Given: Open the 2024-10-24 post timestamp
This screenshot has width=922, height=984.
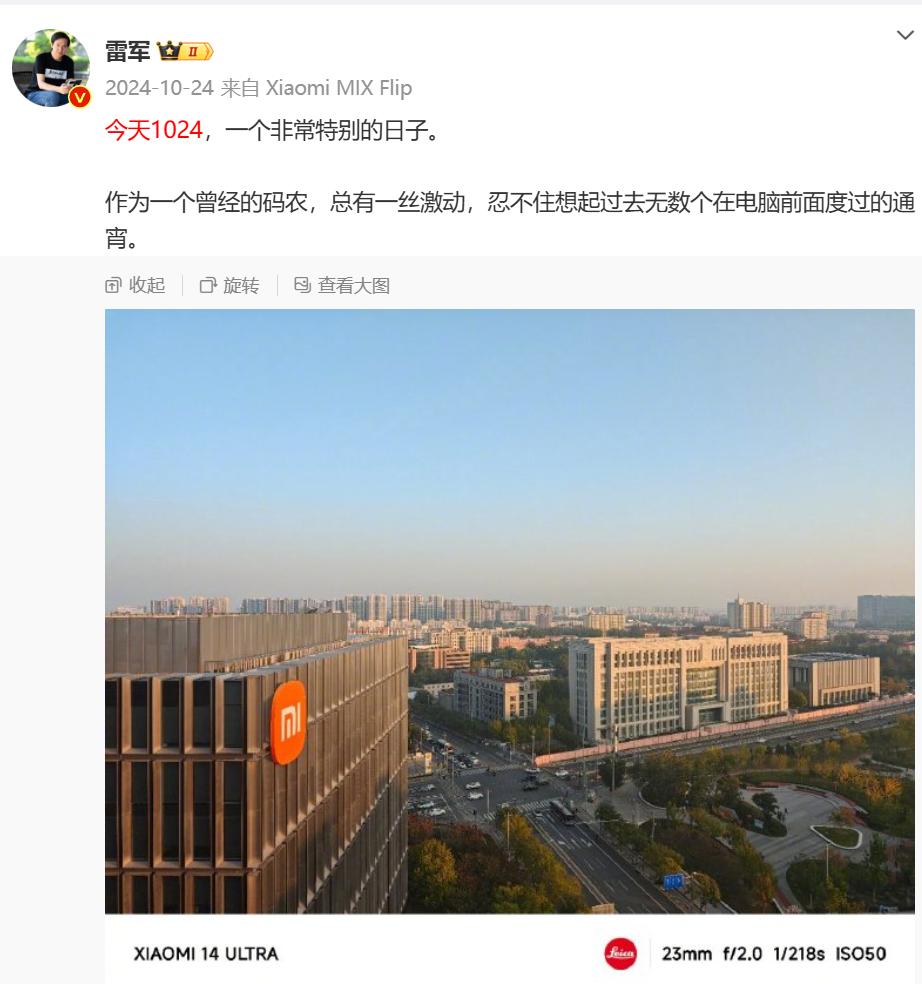Looking at the screenshot, I should pyautogui.click(x=159, y=88).
